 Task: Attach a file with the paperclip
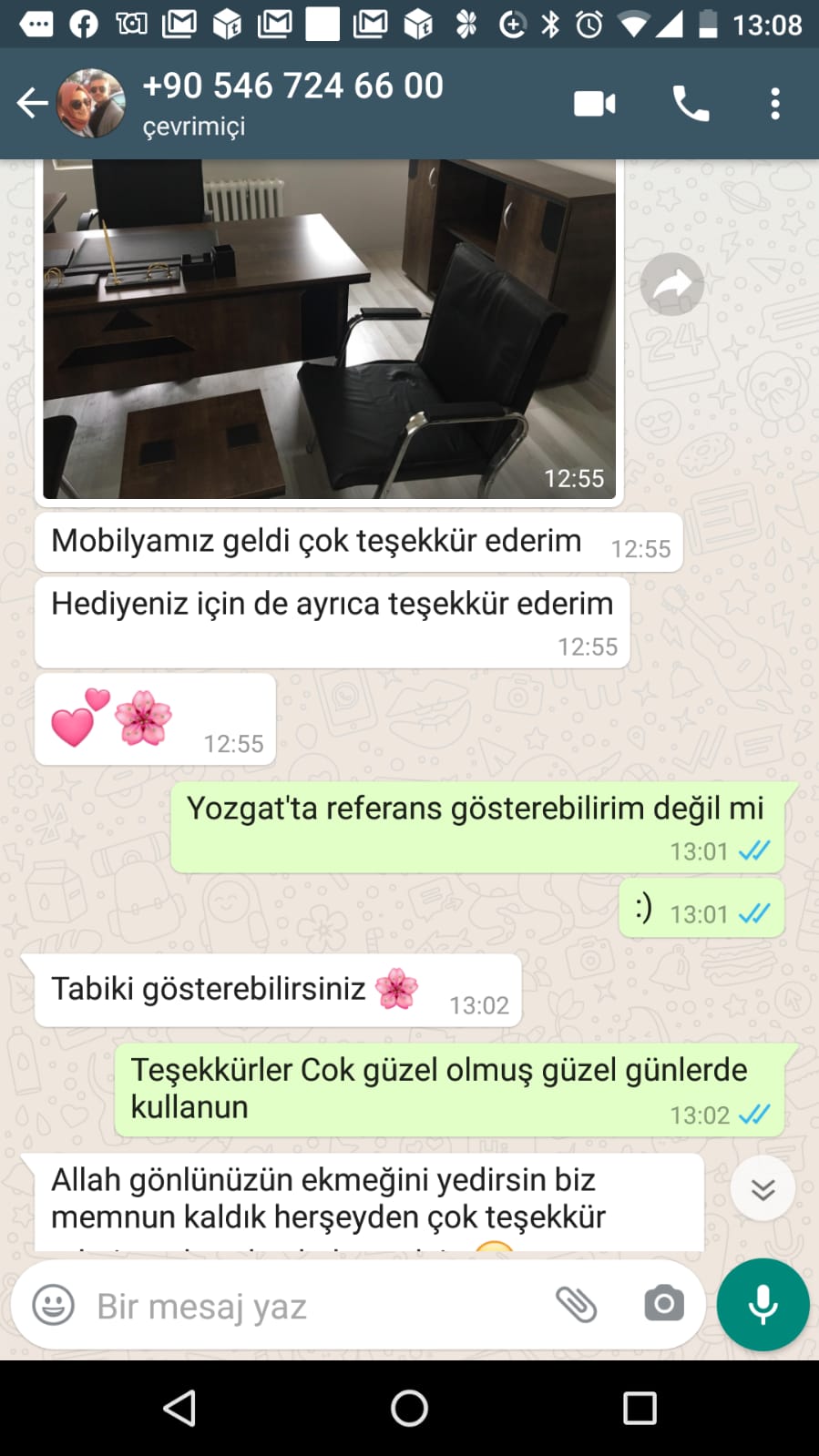(x=577, y=1305)
